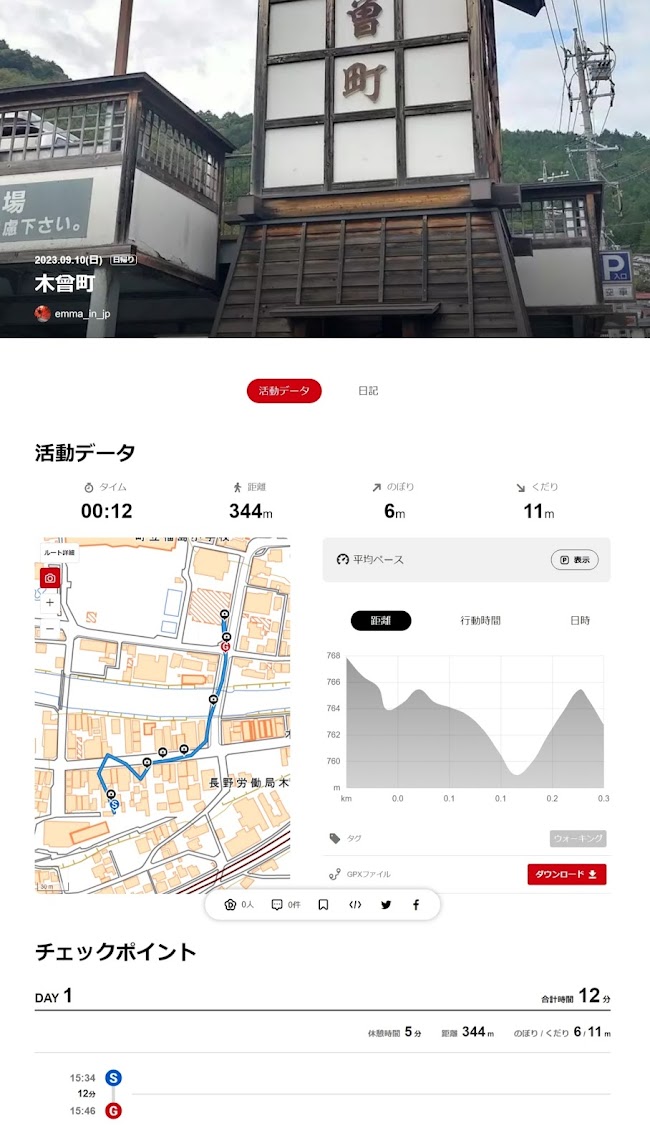Screen dimensions: 650x1146
Task: Tap the red camera icon on the map
Action: pos(50,578)
